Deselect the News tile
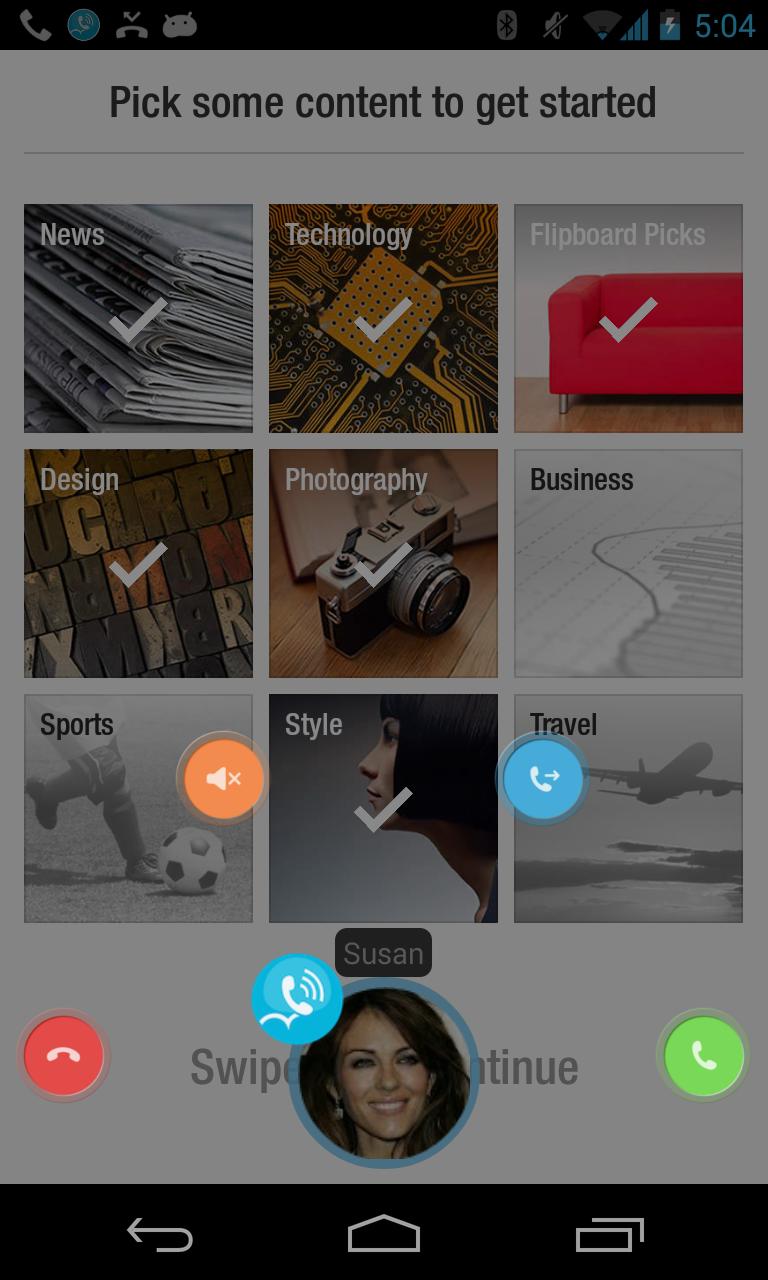 [138, 318]
